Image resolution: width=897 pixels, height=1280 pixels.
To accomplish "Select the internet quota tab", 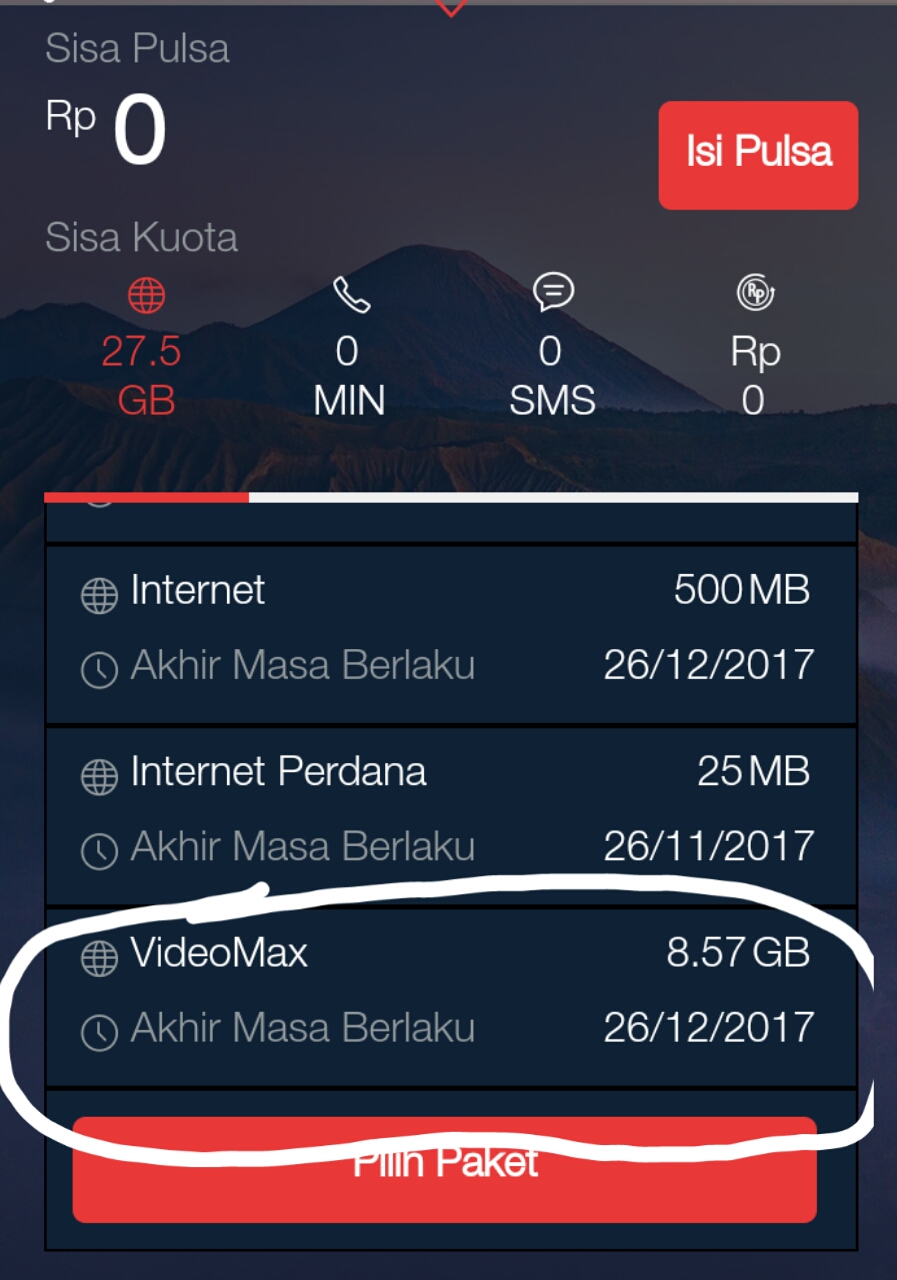I will 147,350.
